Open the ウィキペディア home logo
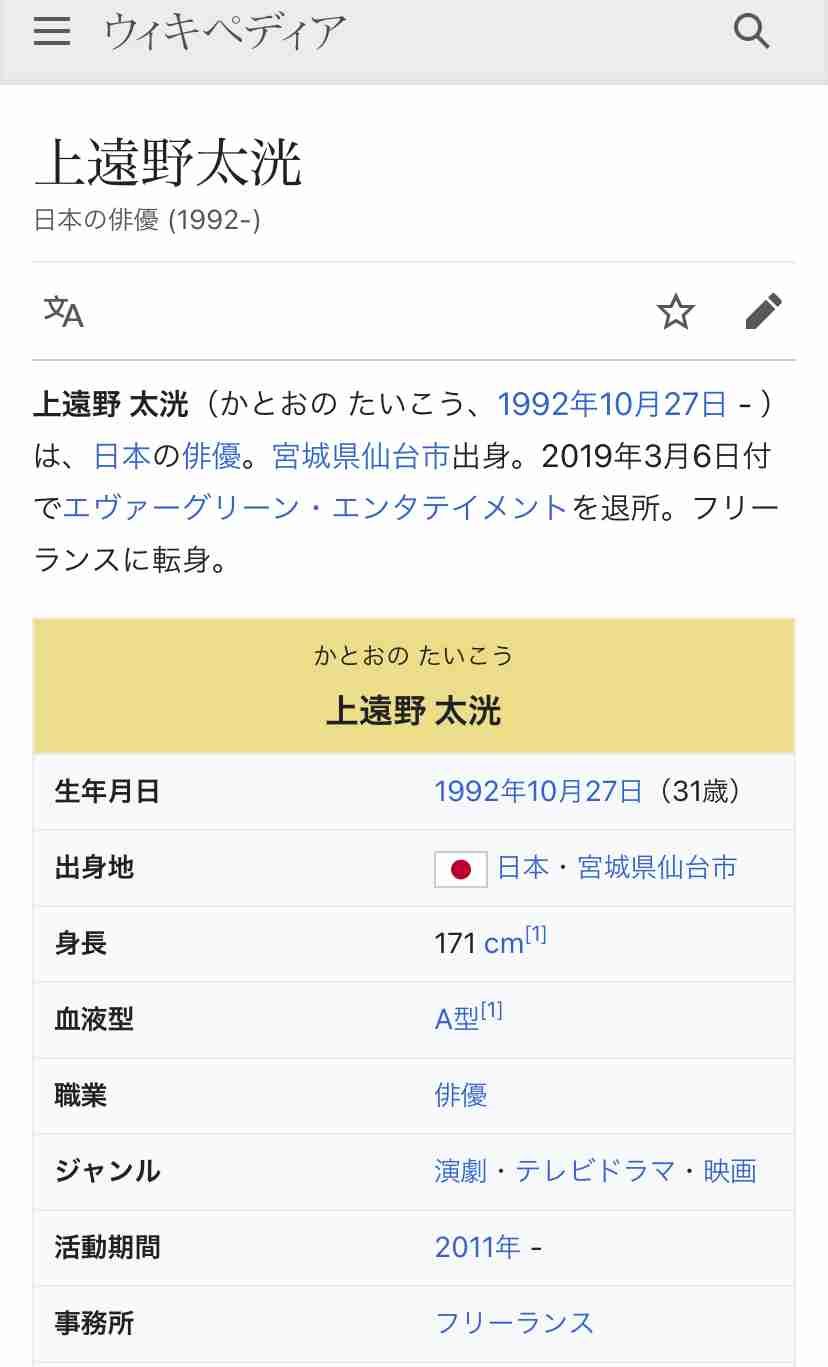The width and height of the screenshot is (828, 1367). [x=225, y=32]
